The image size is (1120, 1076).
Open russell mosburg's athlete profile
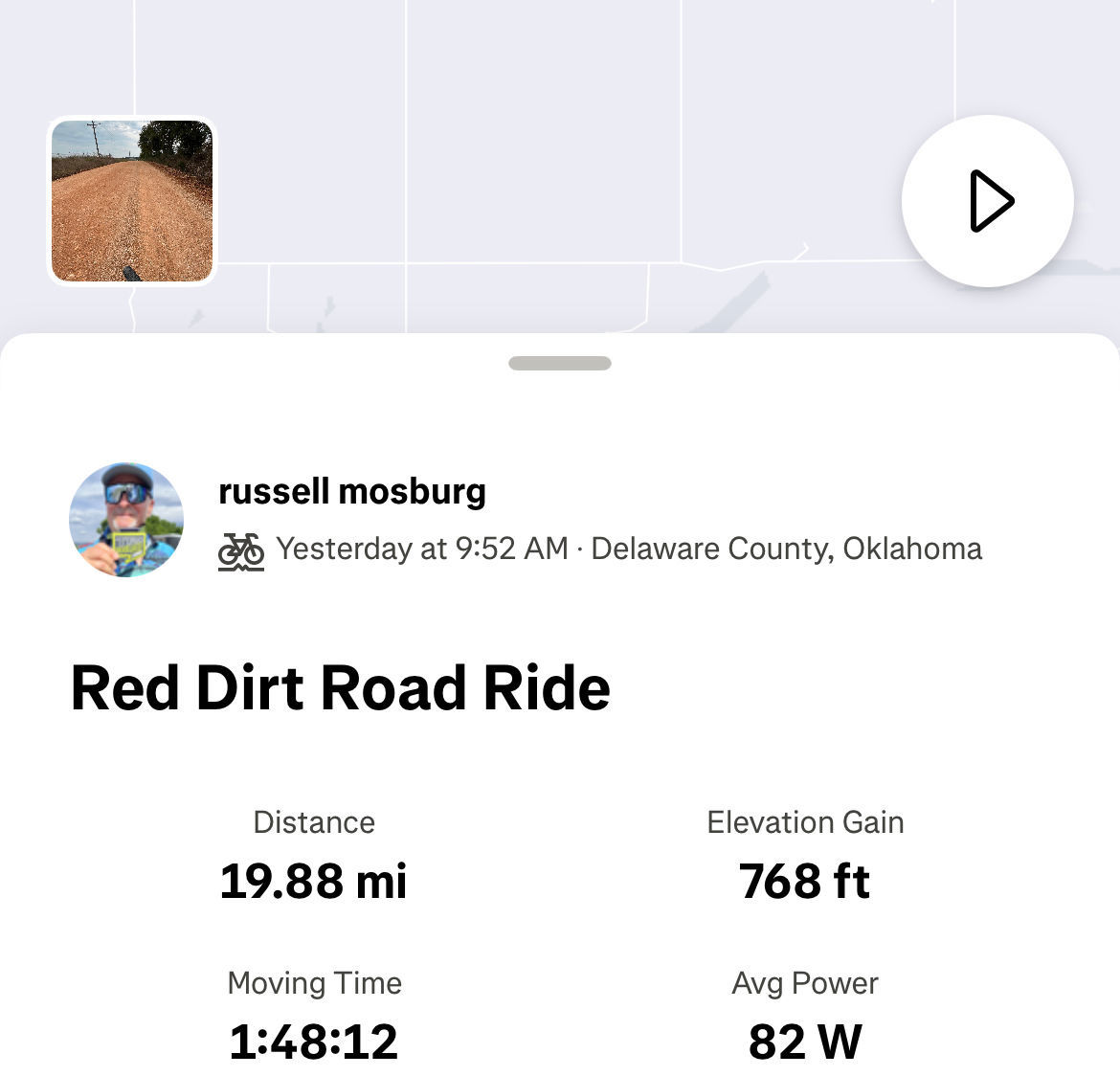pos(352,491)
